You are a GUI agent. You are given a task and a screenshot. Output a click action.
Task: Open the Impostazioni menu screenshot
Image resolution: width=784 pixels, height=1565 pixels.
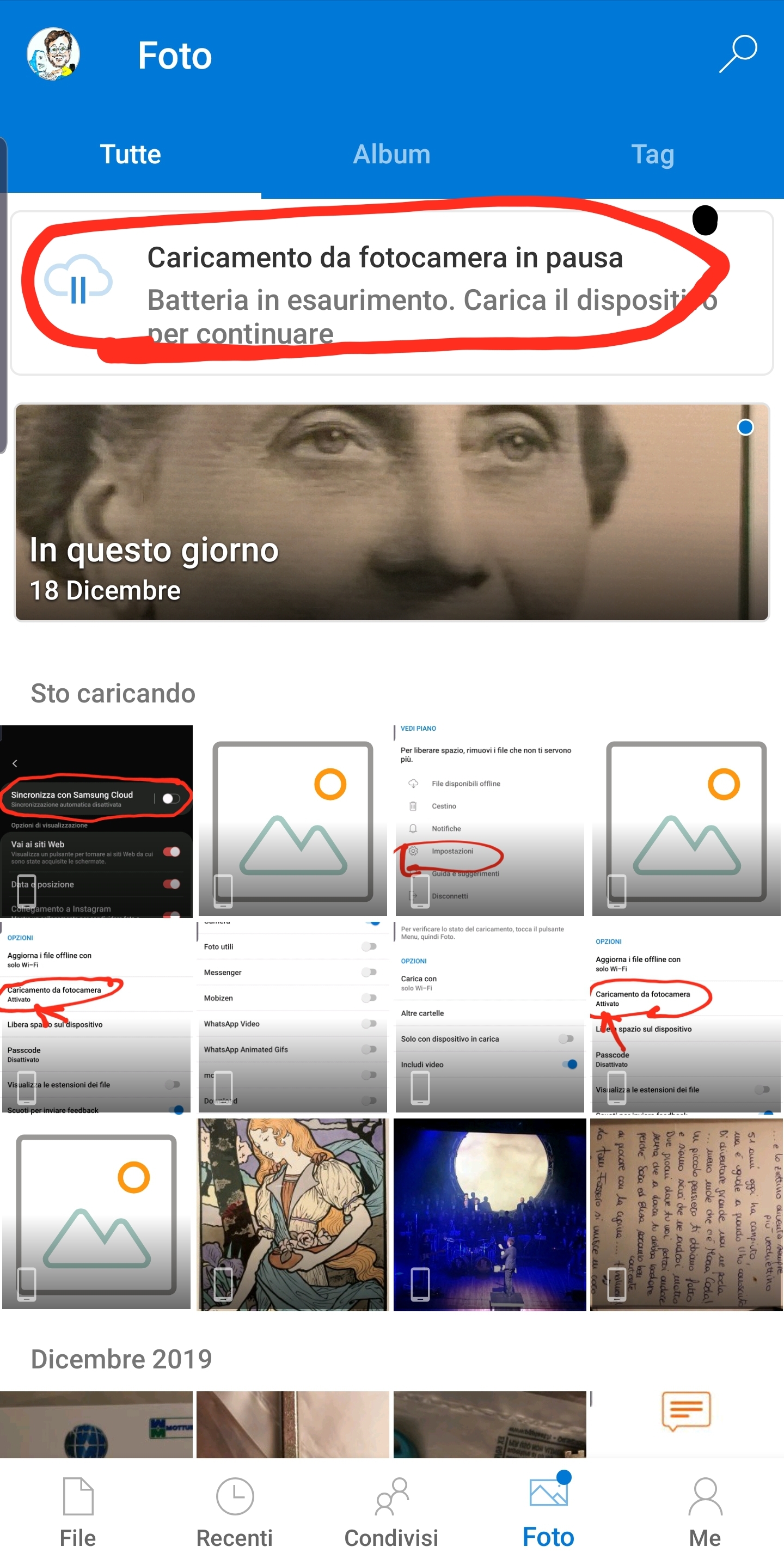click(489, 820)
